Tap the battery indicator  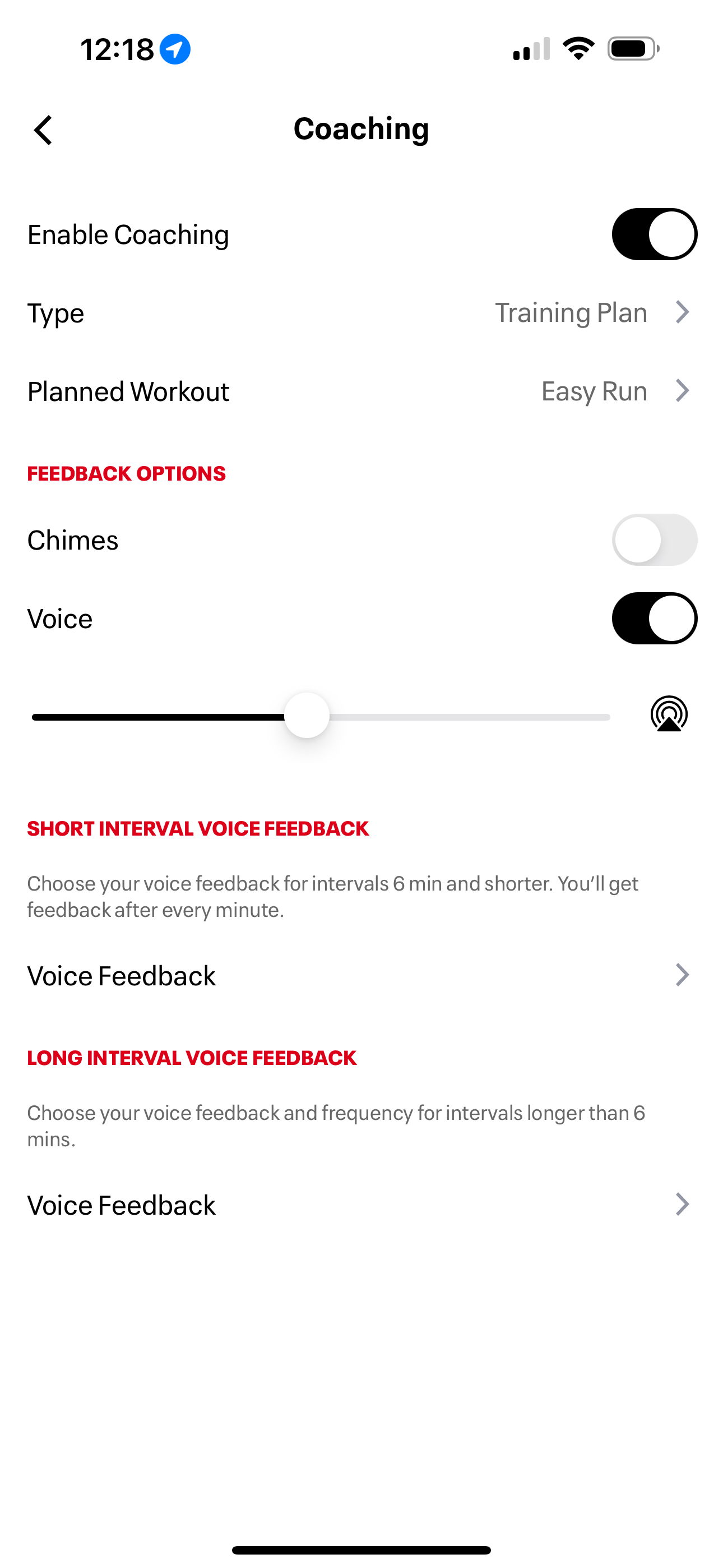(x=631, y=49)
